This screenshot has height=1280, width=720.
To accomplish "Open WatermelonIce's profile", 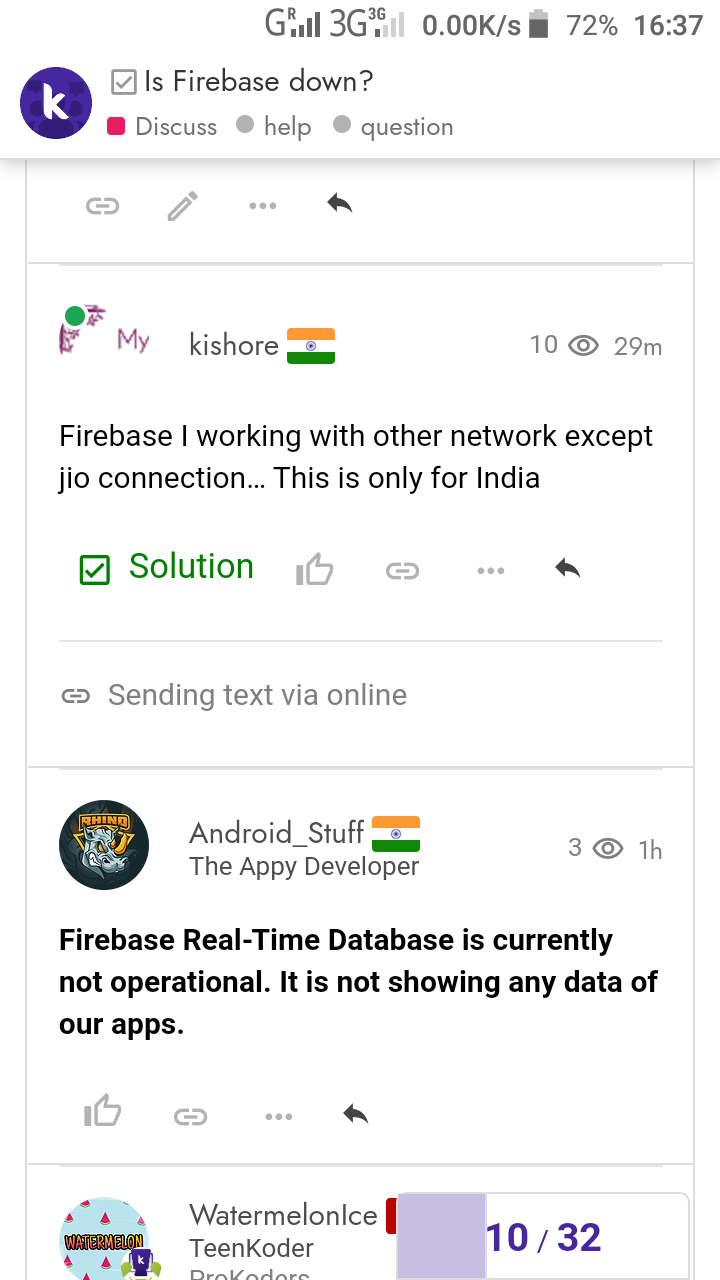I will tap(283, 1215).
